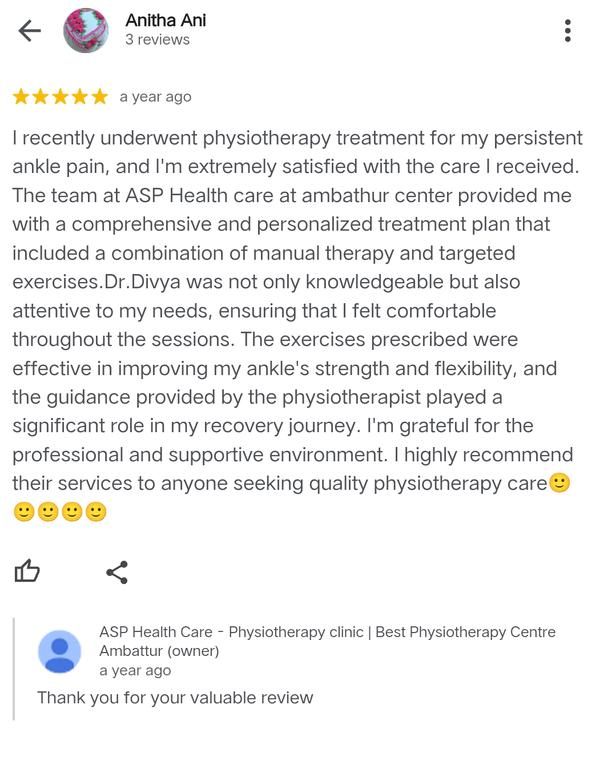Open the three-dot overflow menu
Image resolution: width=600 pixels, height=757 pixels.
click(567, 31)
